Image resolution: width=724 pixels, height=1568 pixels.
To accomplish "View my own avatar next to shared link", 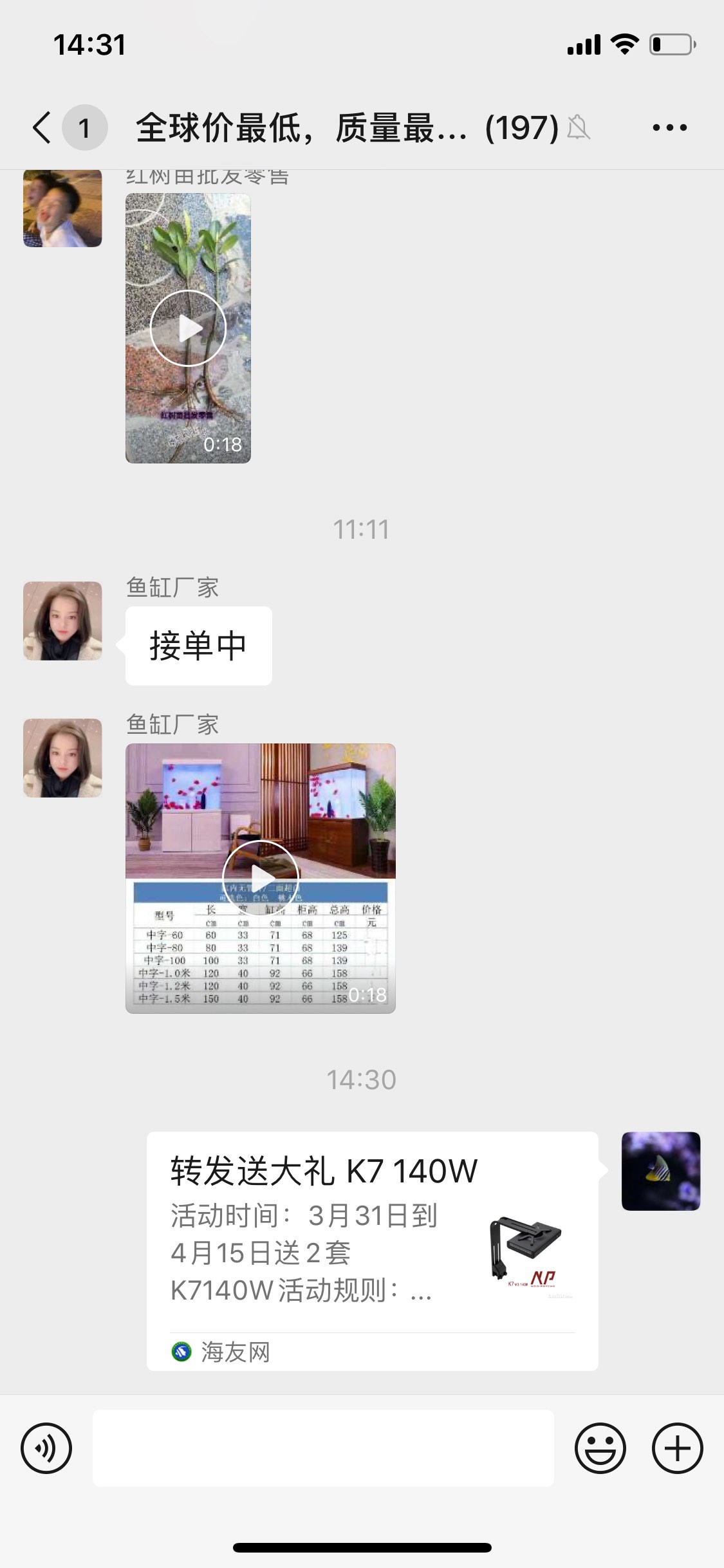I will [660, 1171].
